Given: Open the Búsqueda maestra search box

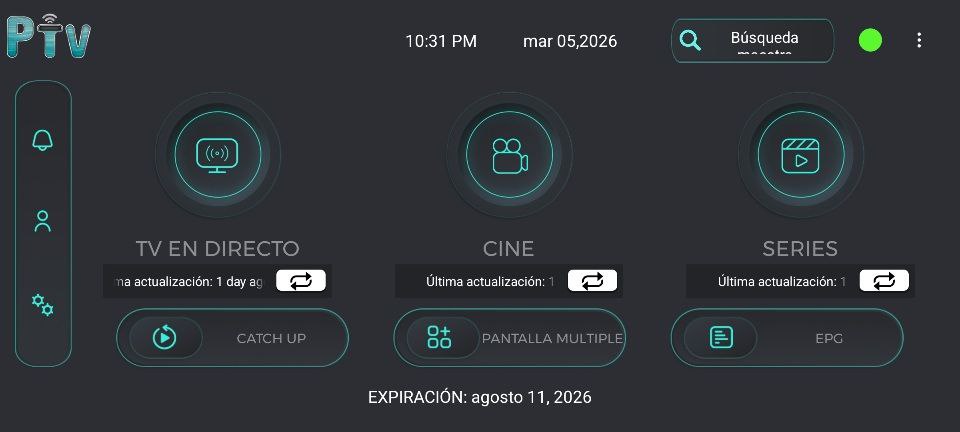Looking at the screenshot, I should tap(752, 41).
